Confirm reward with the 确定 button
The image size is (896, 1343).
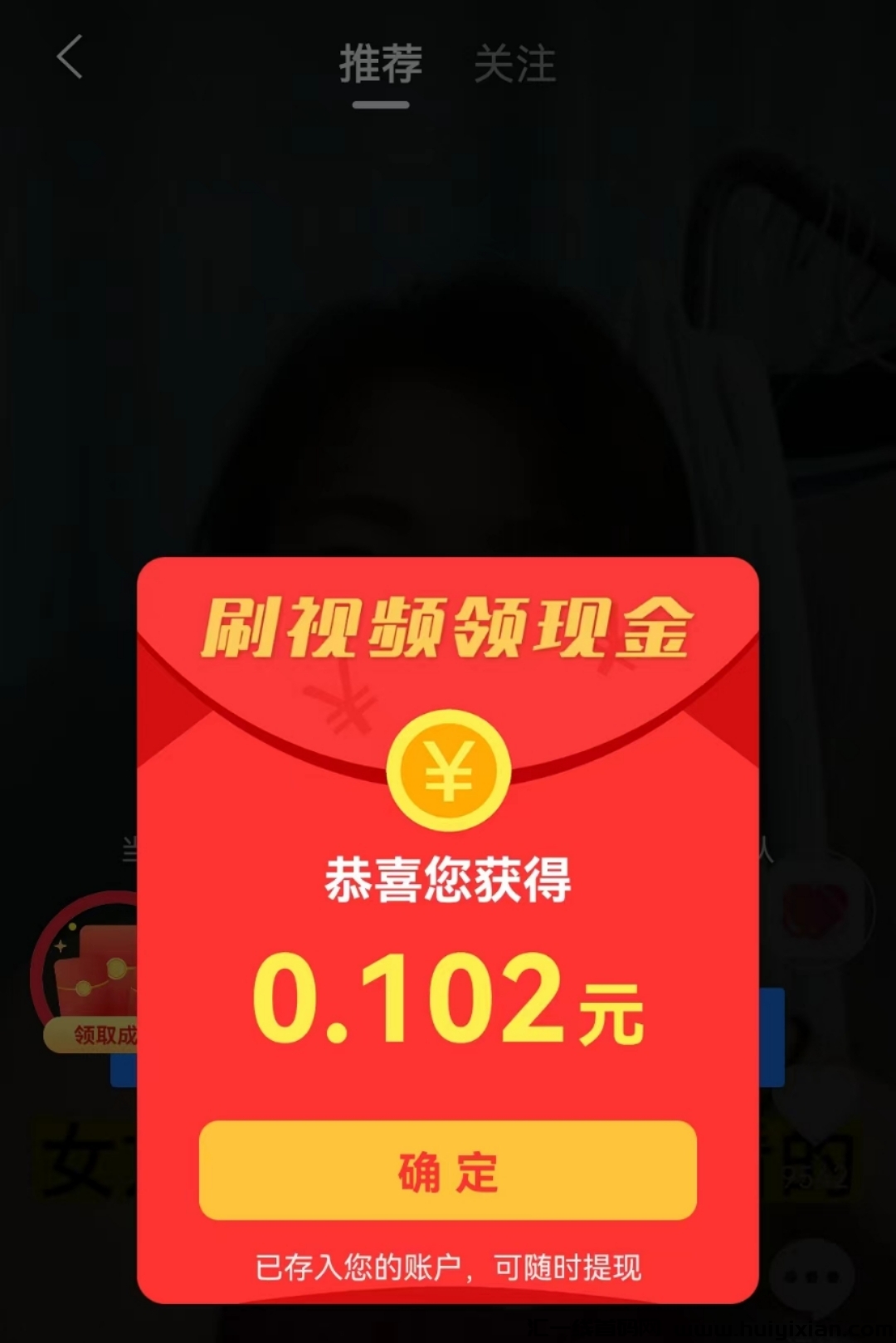tap(447, 1170)
